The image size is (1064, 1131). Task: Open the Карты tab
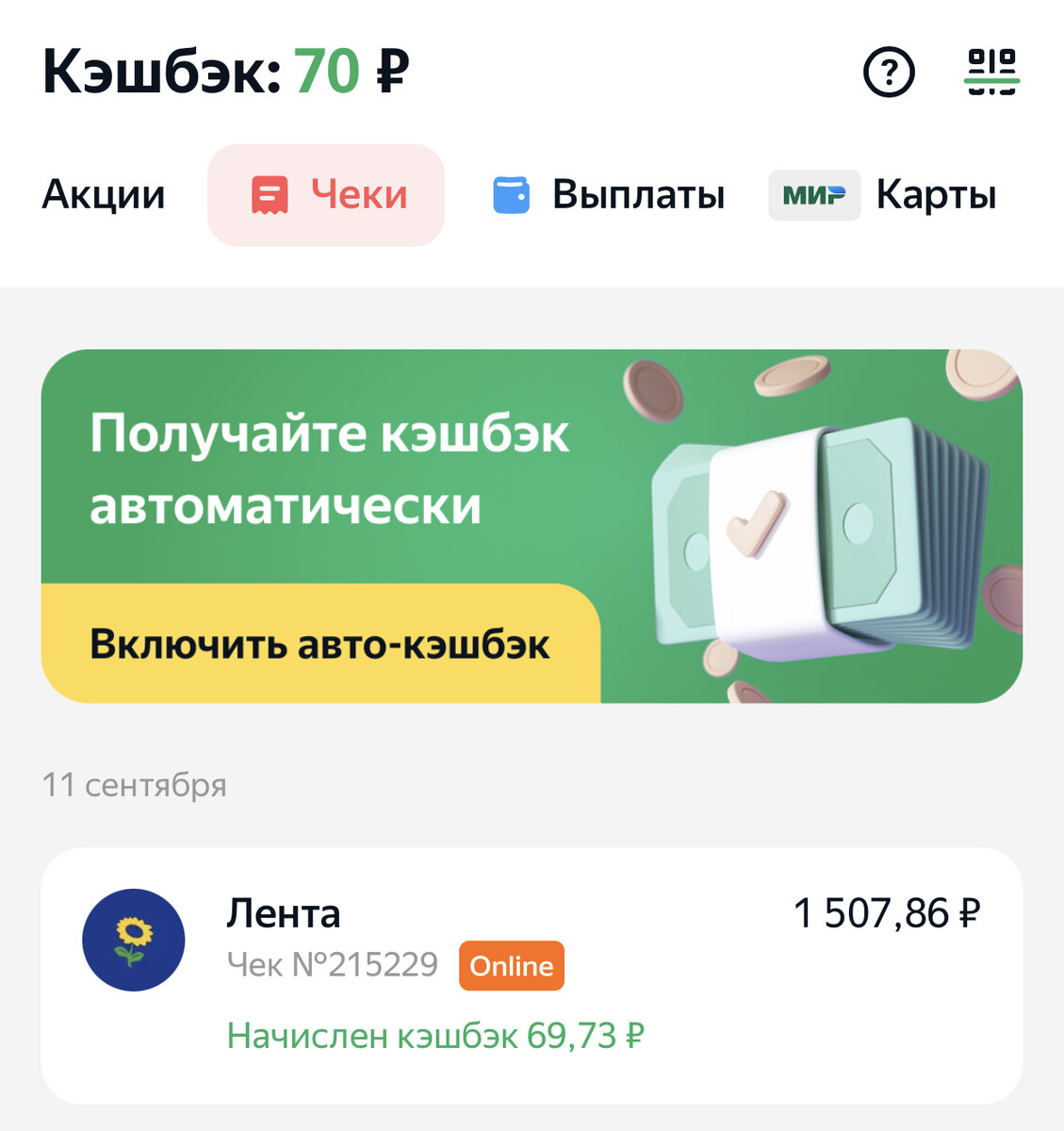[883, 195]
